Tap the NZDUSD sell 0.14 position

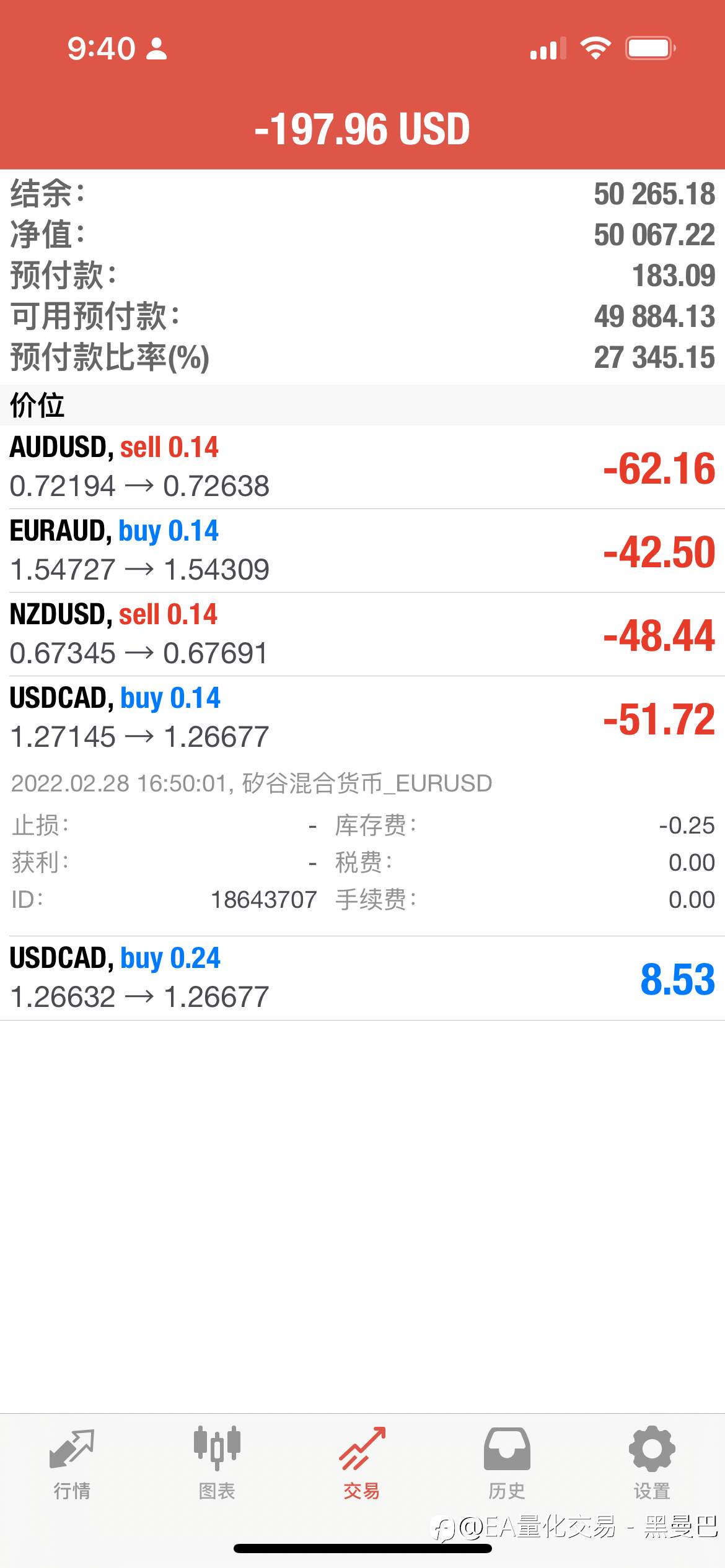[x=362, y=634]
